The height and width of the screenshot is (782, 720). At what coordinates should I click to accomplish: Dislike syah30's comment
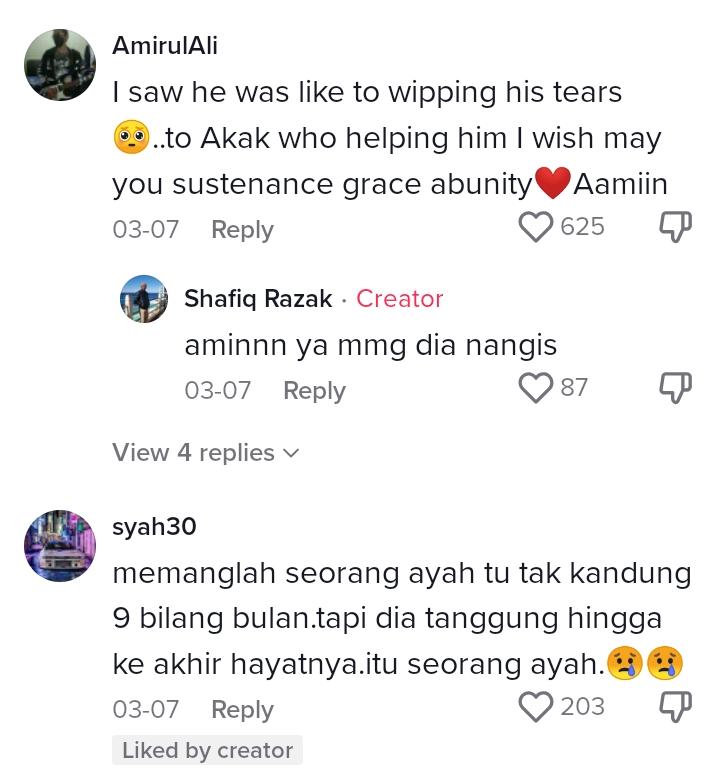click(676, 707)
